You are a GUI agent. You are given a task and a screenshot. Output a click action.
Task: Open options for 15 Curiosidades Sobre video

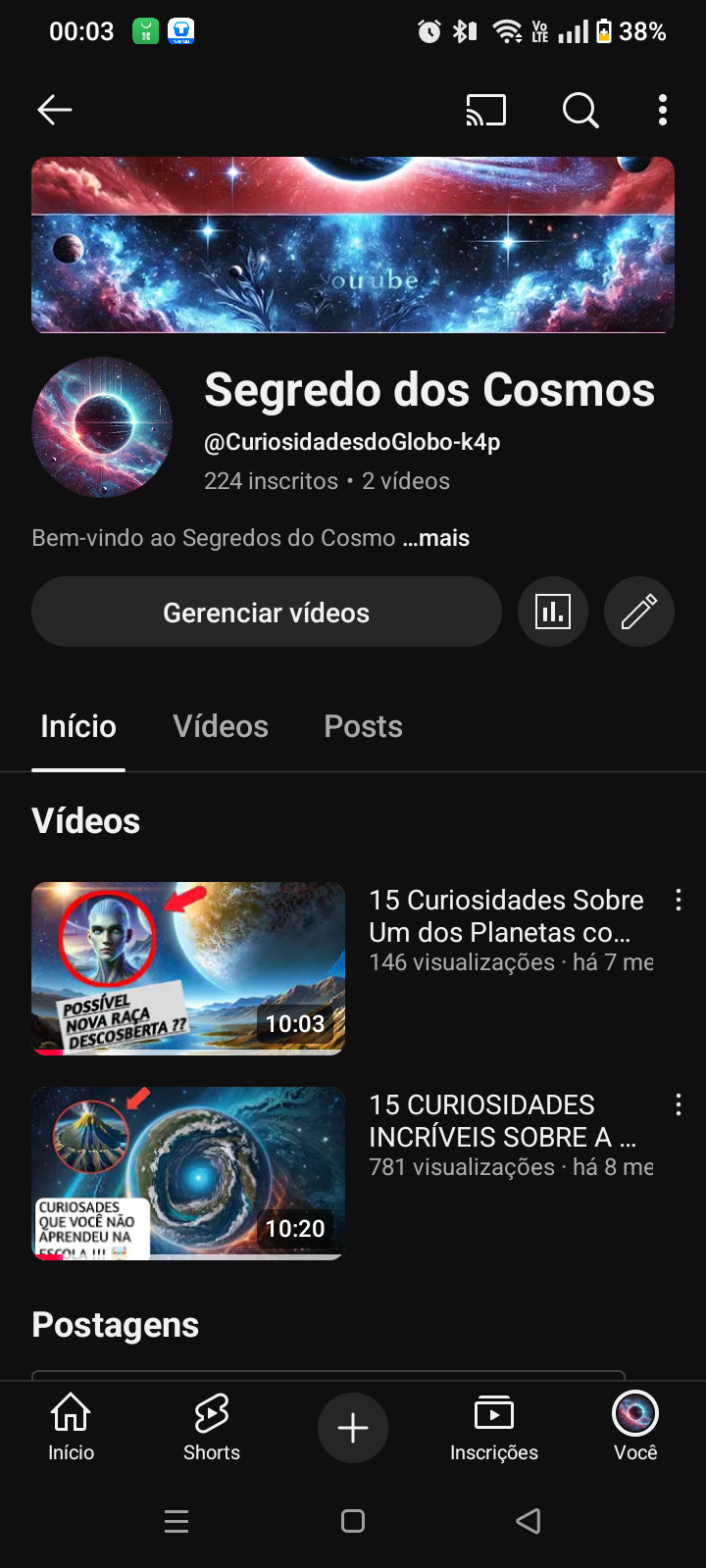(678, 901)
